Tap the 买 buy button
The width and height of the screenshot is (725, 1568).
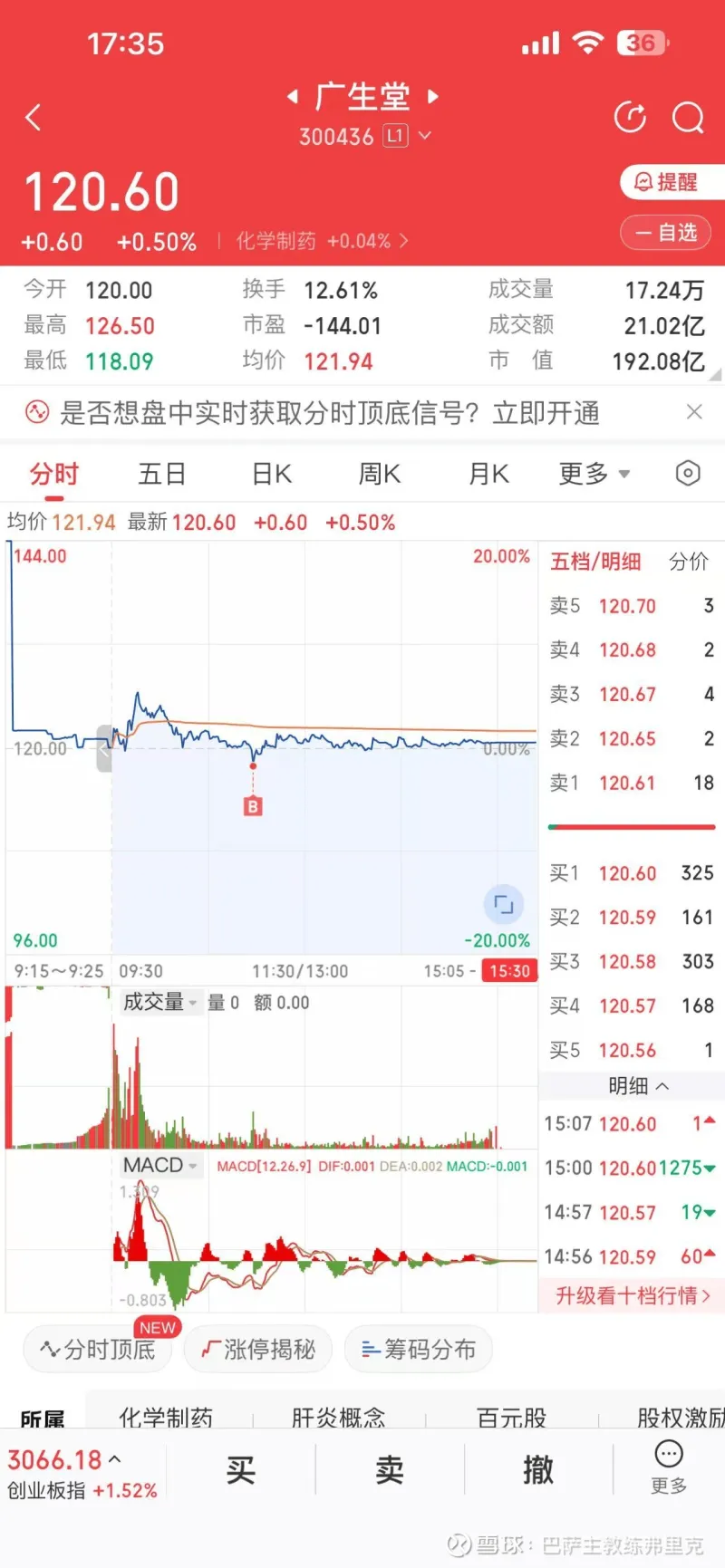click(241, 1469)
